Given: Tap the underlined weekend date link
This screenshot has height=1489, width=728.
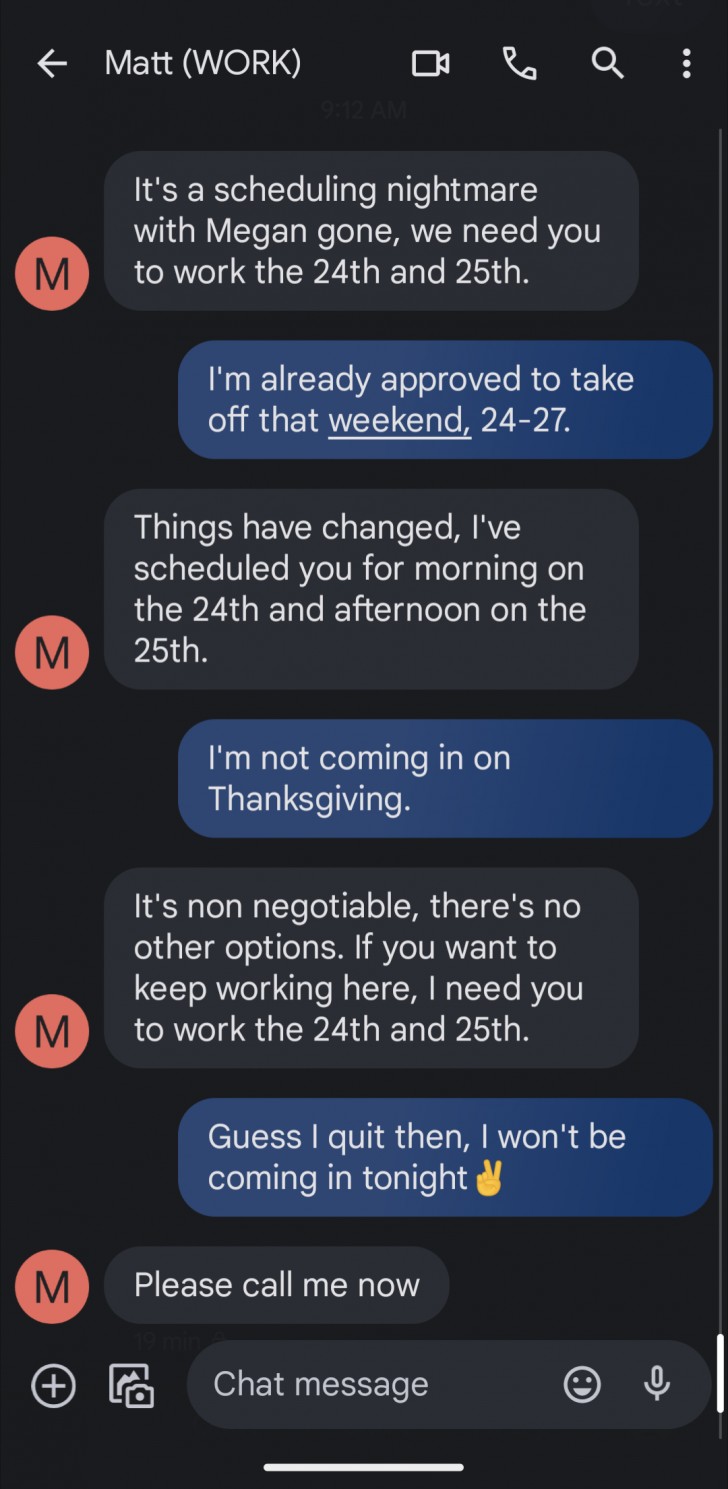Looking at the screenshot, I should pos(399,420).
